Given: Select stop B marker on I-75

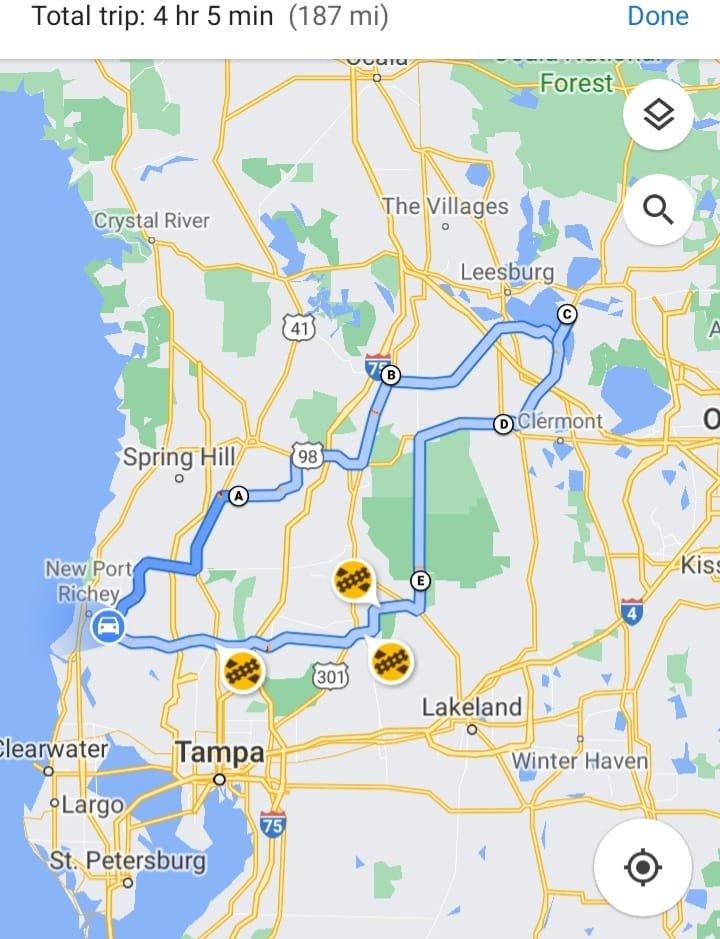Looking at the screenshot, I should point(391,376).
